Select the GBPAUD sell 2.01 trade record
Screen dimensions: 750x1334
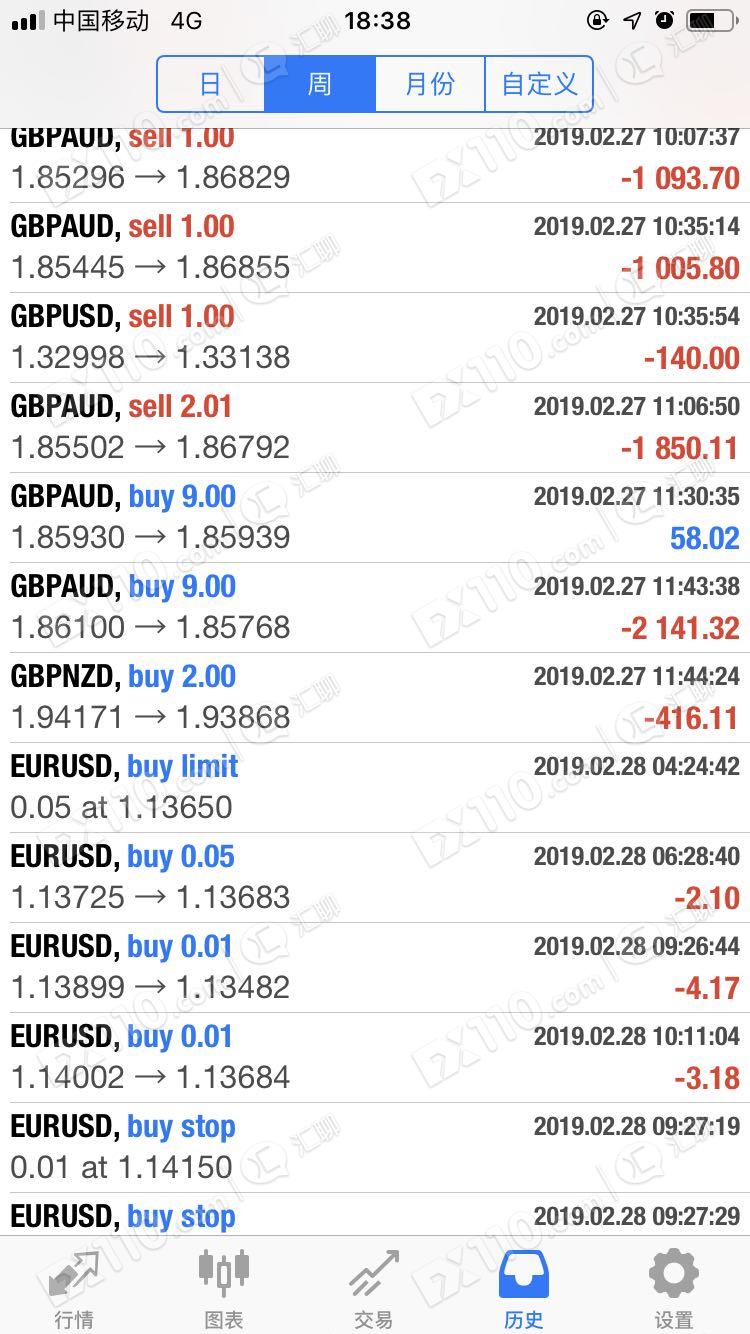click(375, 426)
